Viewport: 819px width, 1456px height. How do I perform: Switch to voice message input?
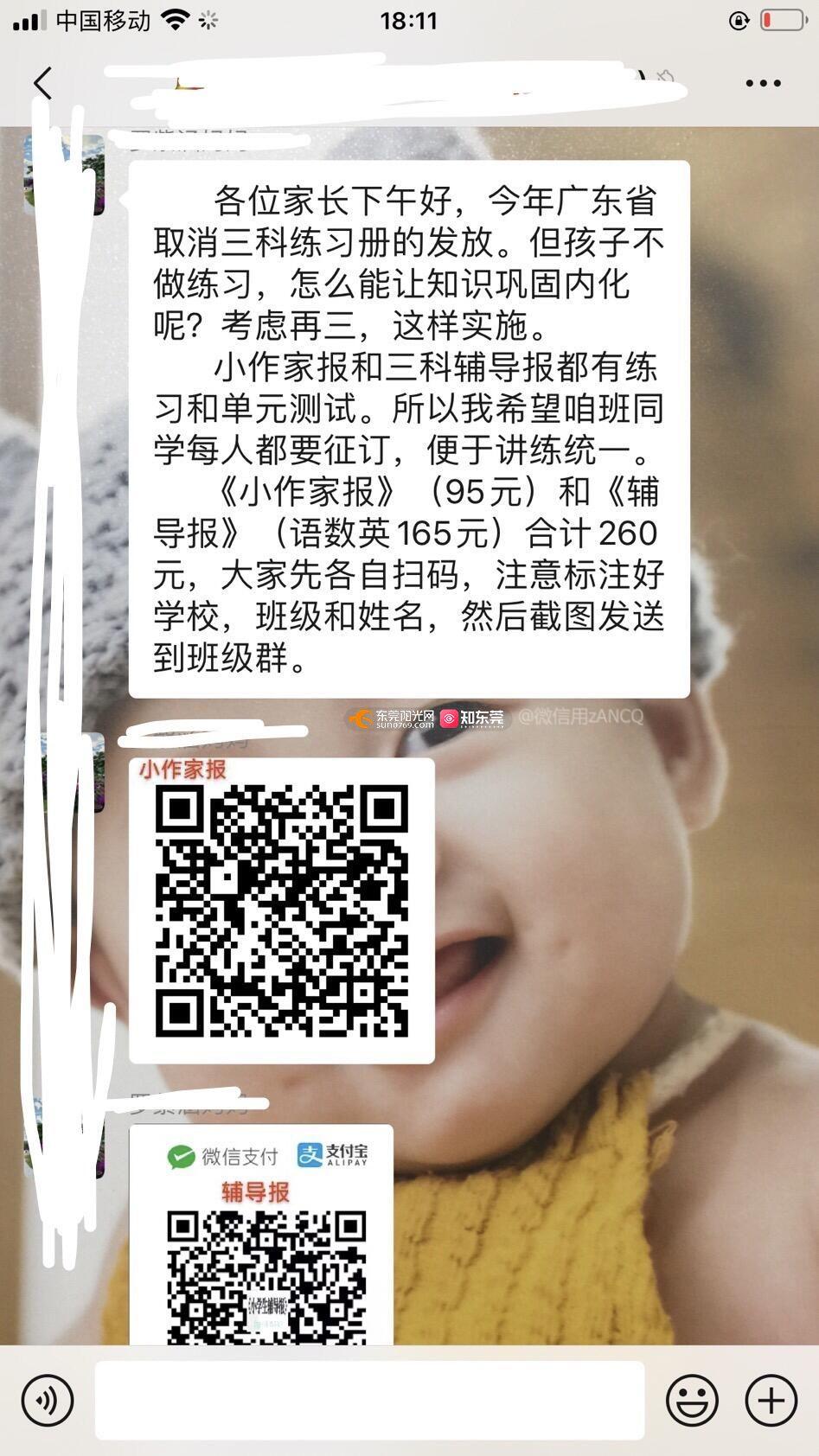48,1400
